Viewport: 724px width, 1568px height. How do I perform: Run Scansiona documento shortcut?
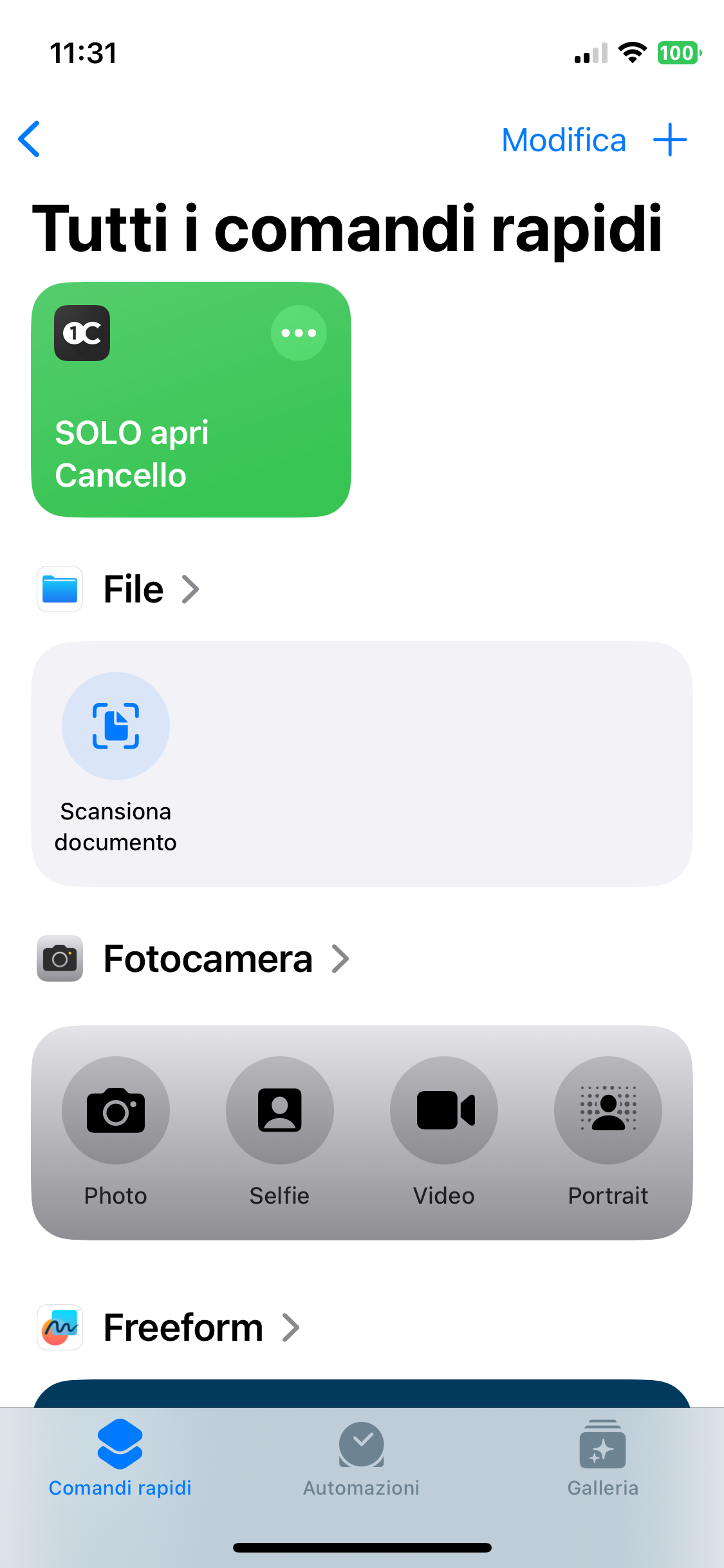click(116, 763)
